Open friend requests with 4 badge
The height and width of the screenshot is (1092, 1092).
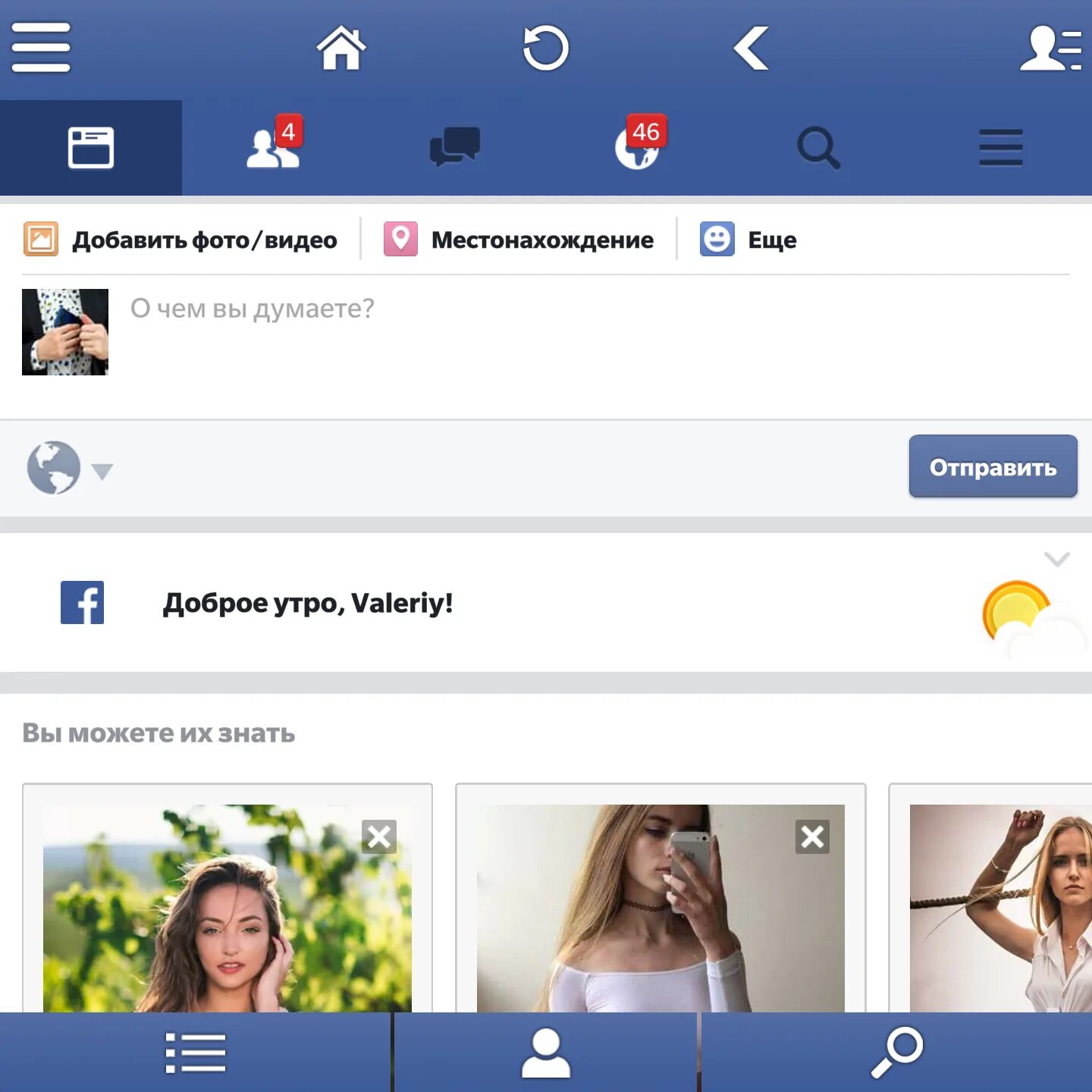point(273,146)
